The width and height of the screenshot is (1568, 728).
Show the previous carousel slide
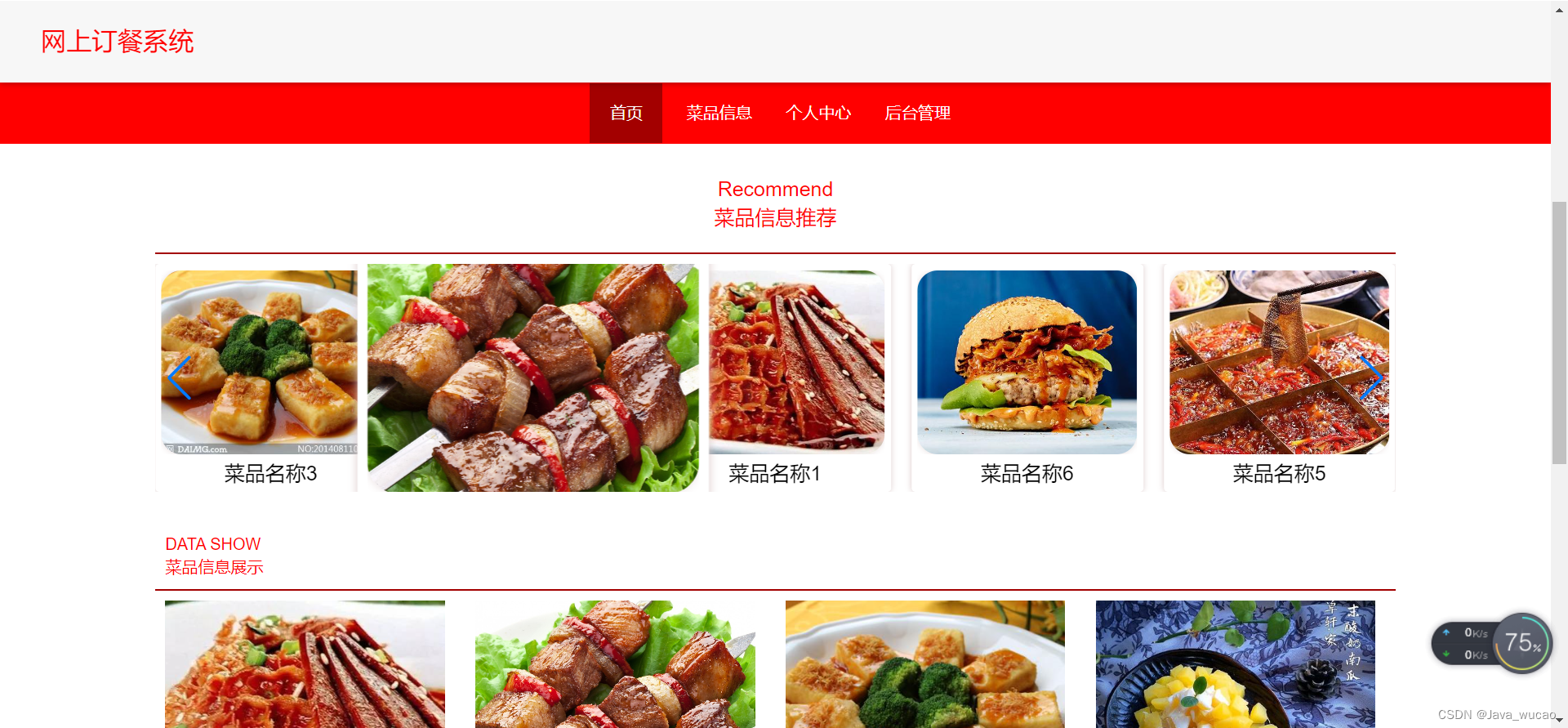(180, 377)
